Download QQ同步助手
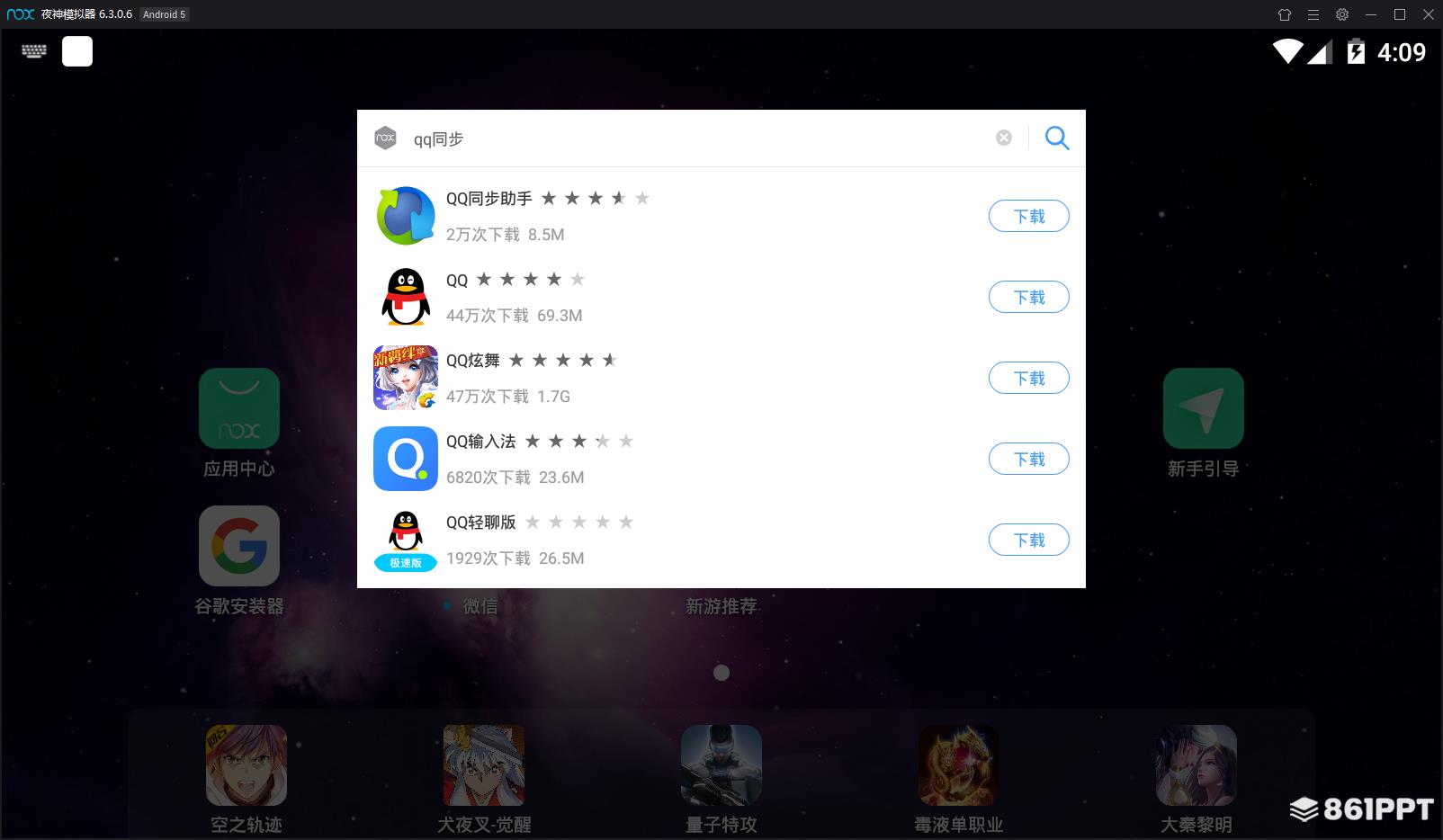This screenshot has height=840, width=1443. pyautogui.click(x=1028, y=216)
